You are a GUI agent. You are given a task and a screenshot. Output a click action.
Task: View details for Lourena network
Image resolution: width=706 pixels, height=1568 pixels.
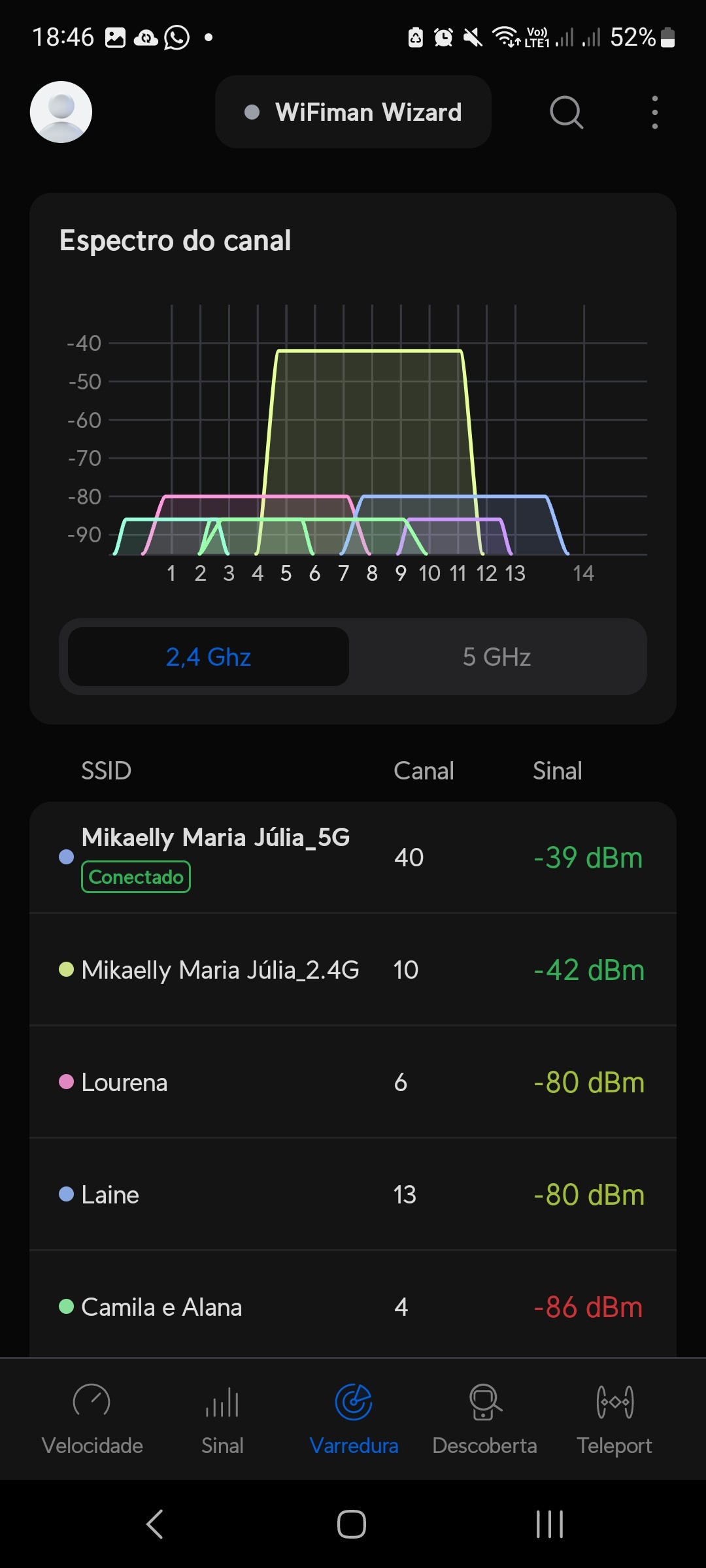(353, 1083)
